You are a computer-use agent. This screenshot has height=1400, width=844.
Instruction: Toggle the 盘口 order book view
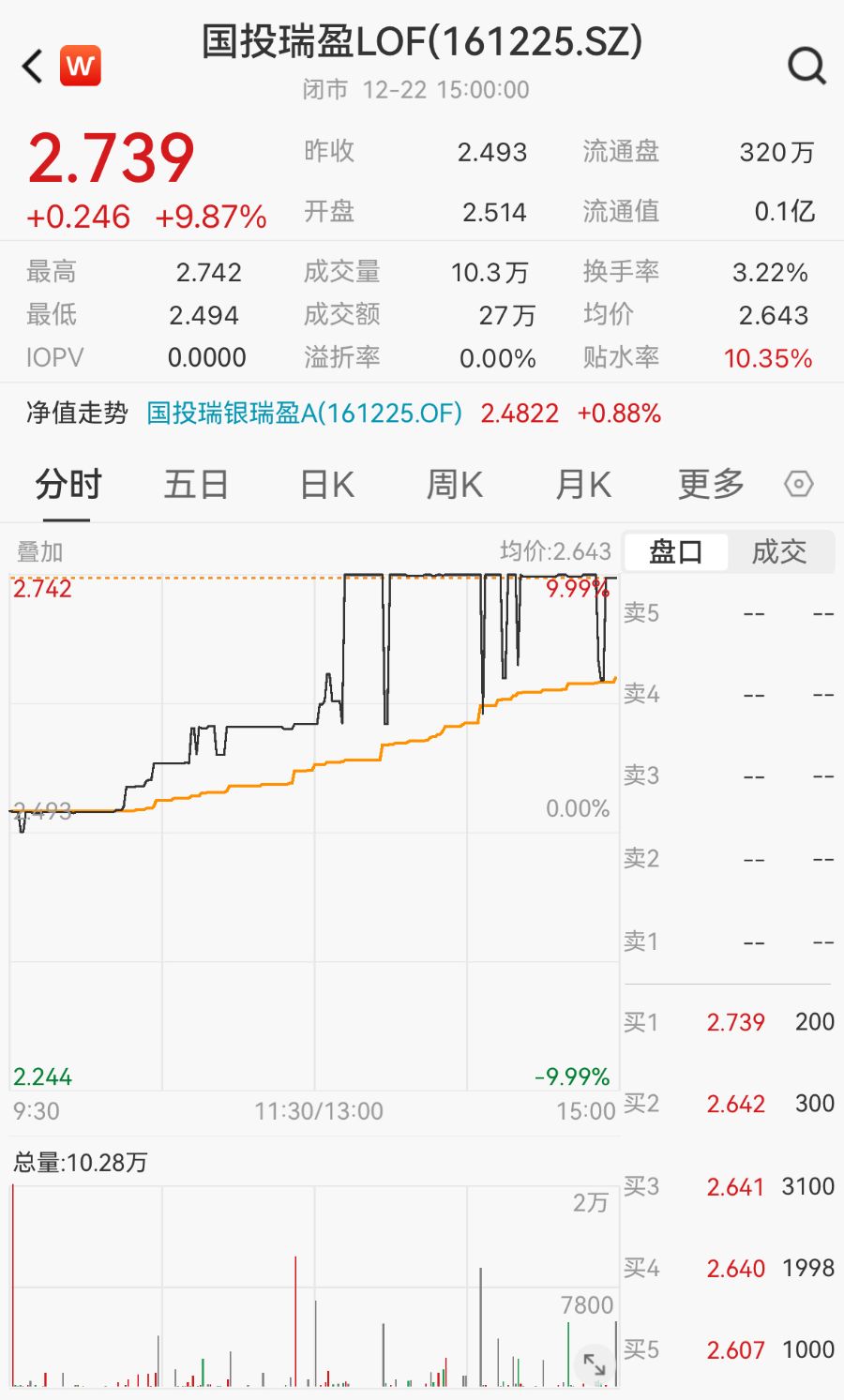click(677, 552)
